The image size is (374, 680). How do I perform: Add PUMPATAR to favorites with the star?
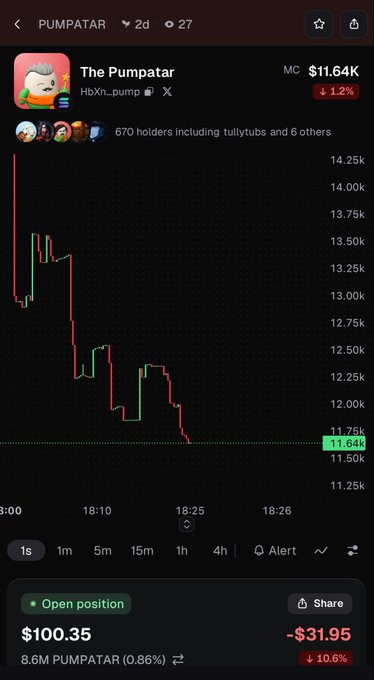pos(319,24)
